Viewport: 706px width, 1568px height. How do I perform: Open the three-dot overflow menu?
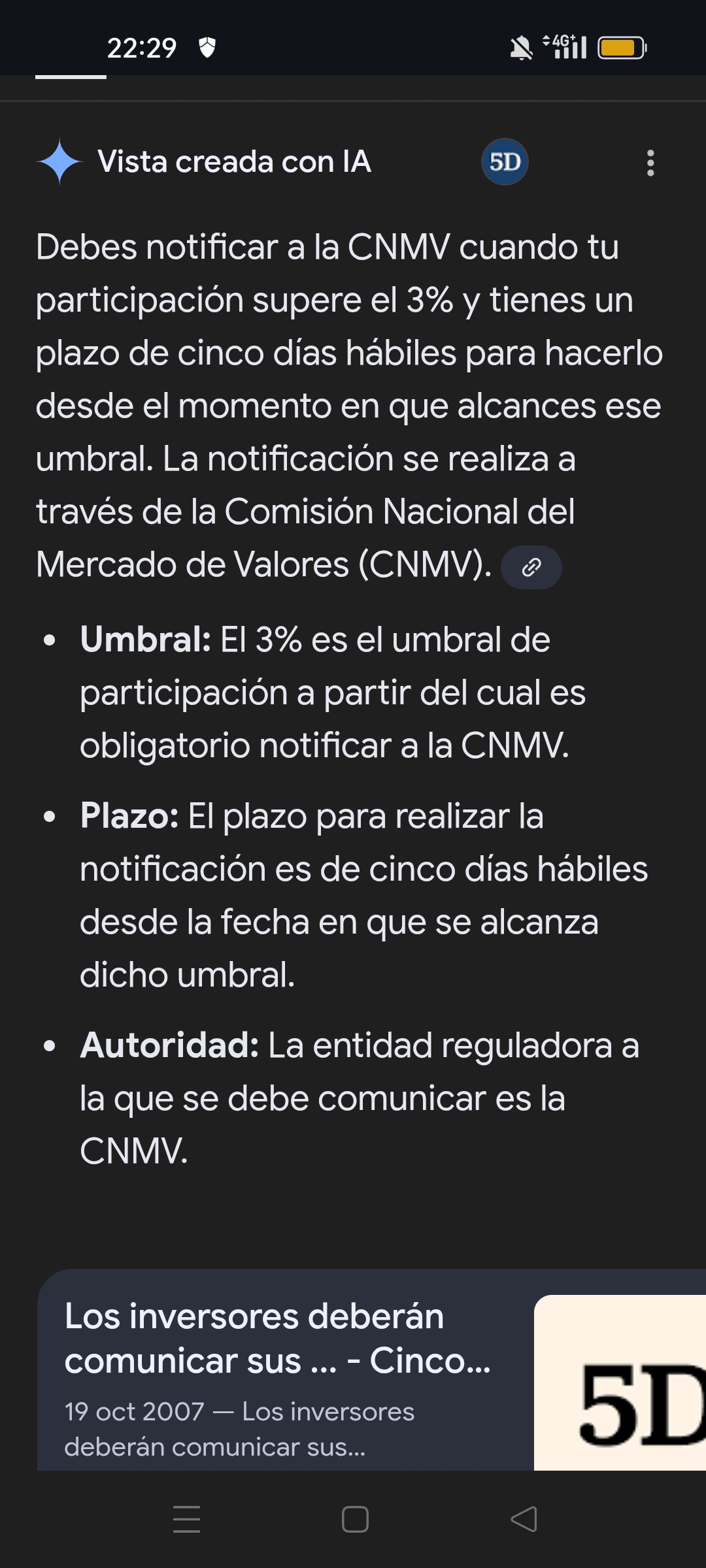coord(650,163)
